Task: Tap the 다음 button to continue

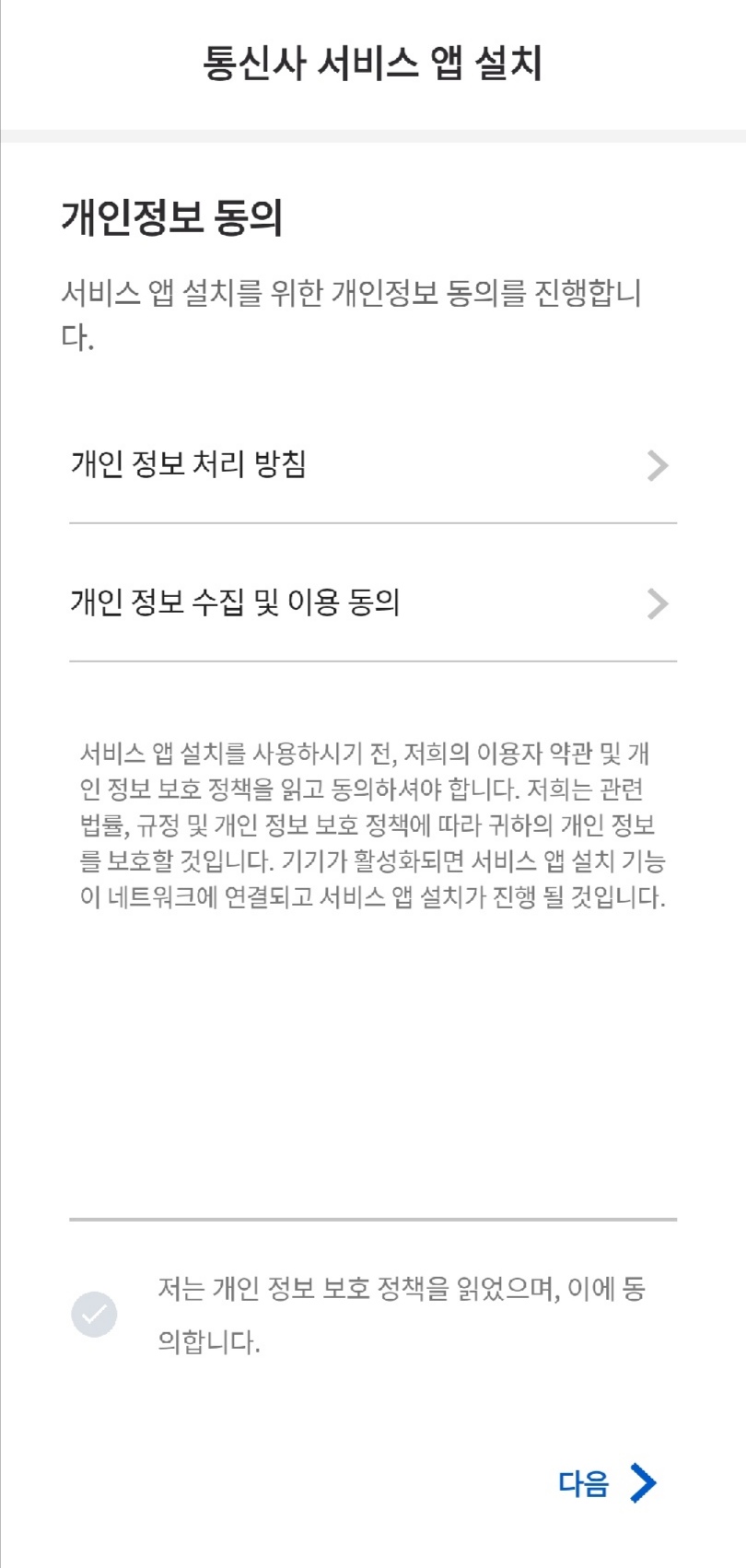Action: pos(607,1483)
